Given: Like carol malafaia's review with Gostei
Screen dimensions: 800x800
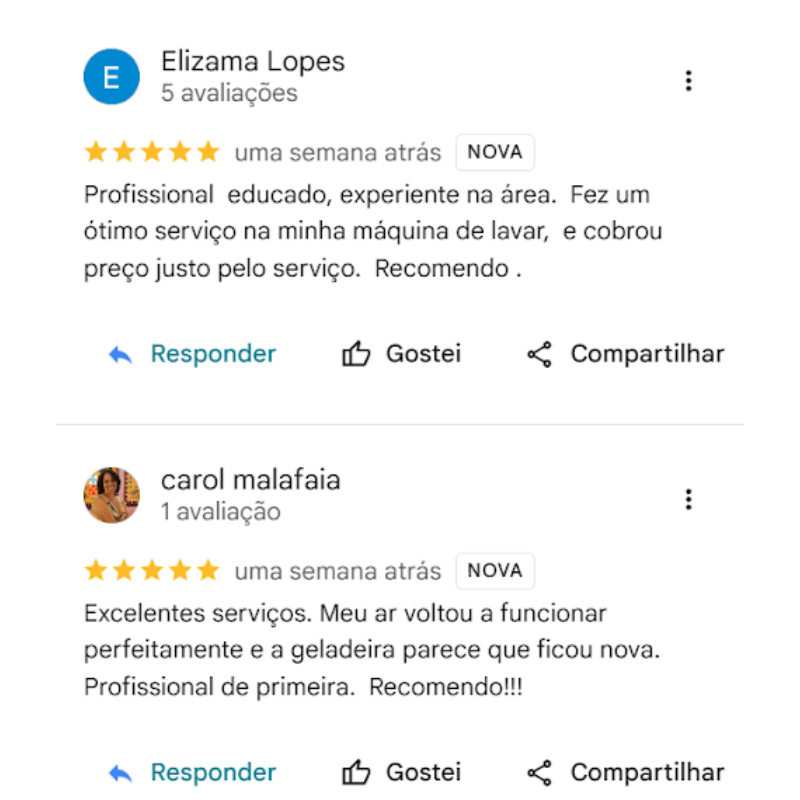Looking at the screenshot, I should click(402, 772).
